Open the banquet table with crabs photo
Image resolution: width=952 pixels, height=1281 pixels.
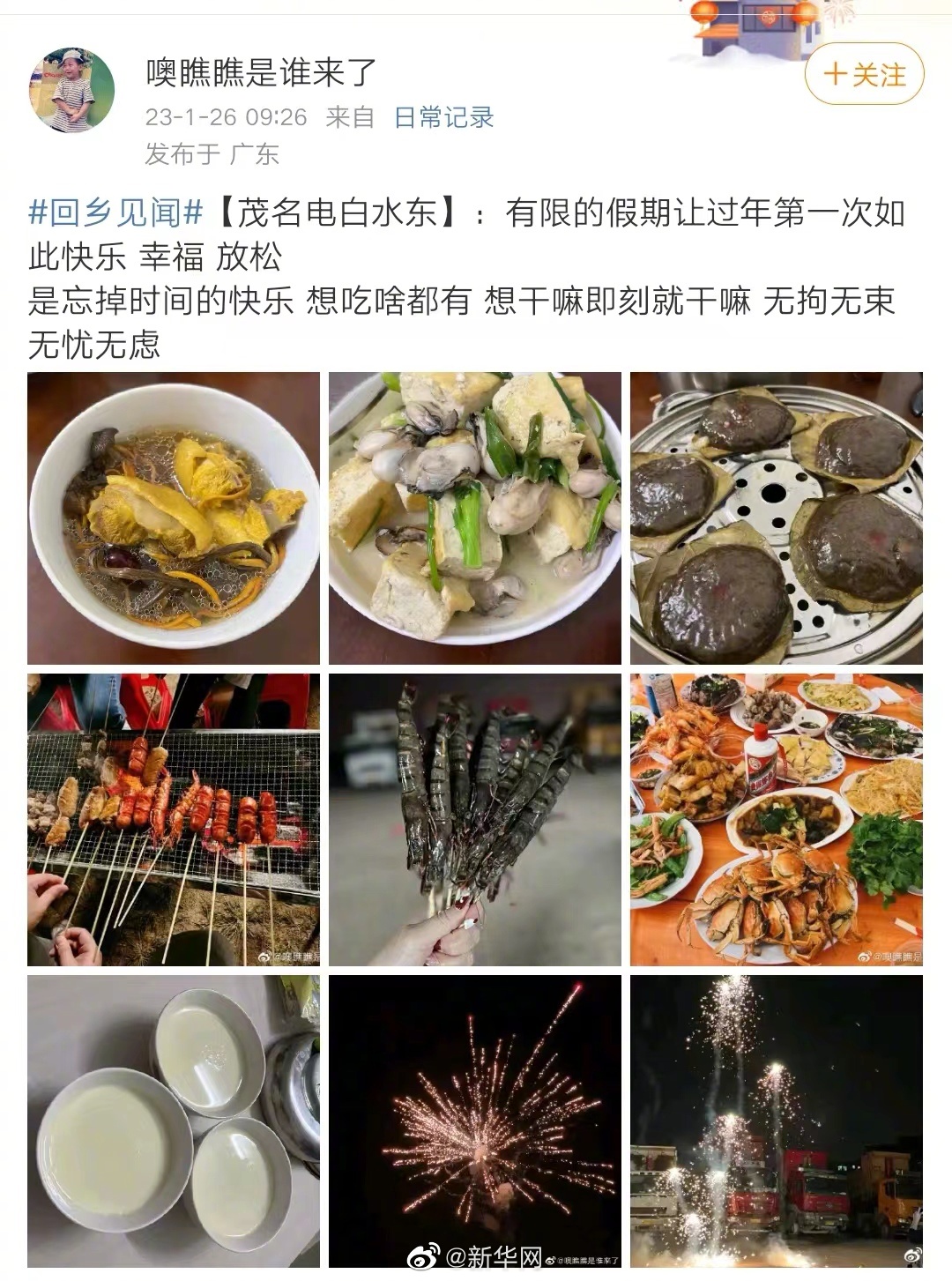[x=776, y=820]
